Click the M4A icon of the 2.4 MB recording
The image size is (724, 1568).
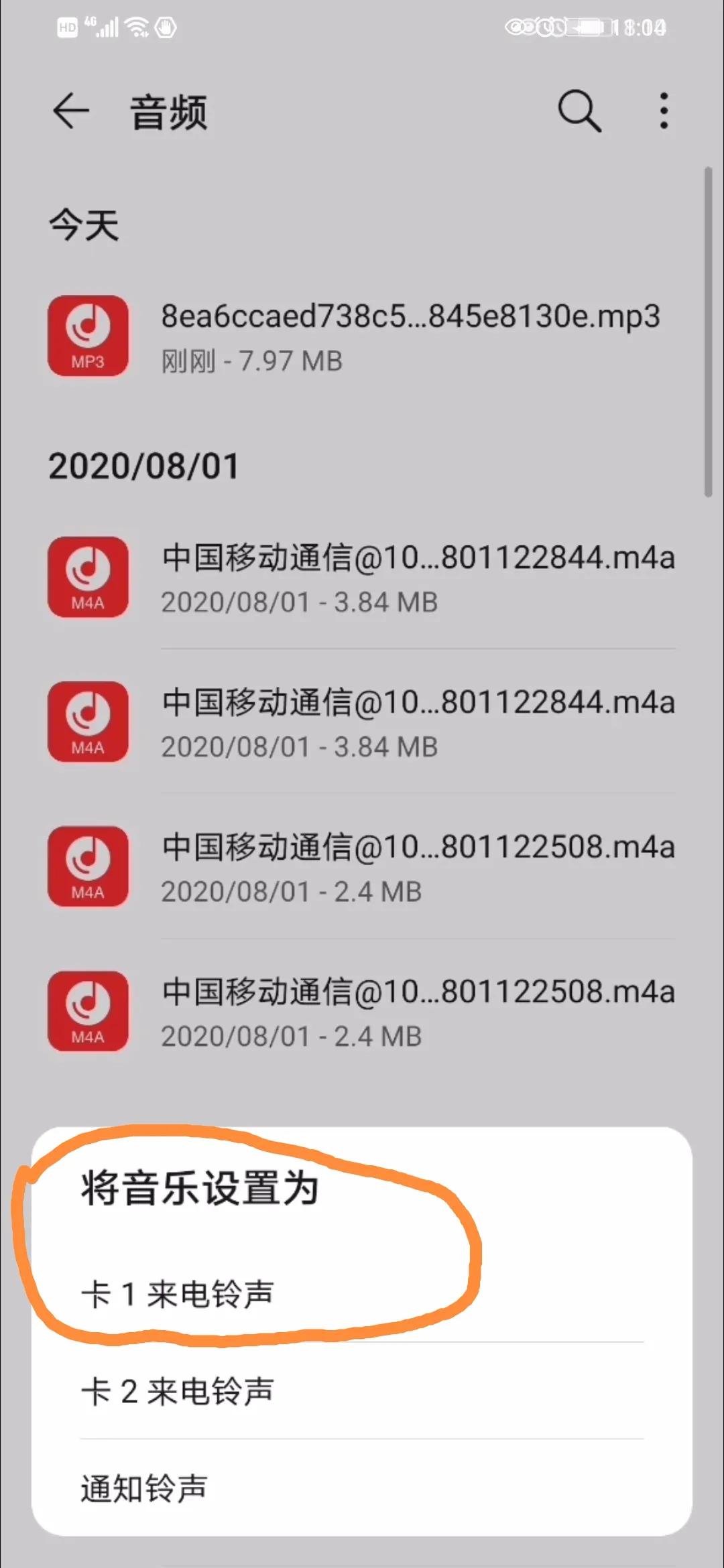pyautogui.click(x=88, y=866)
